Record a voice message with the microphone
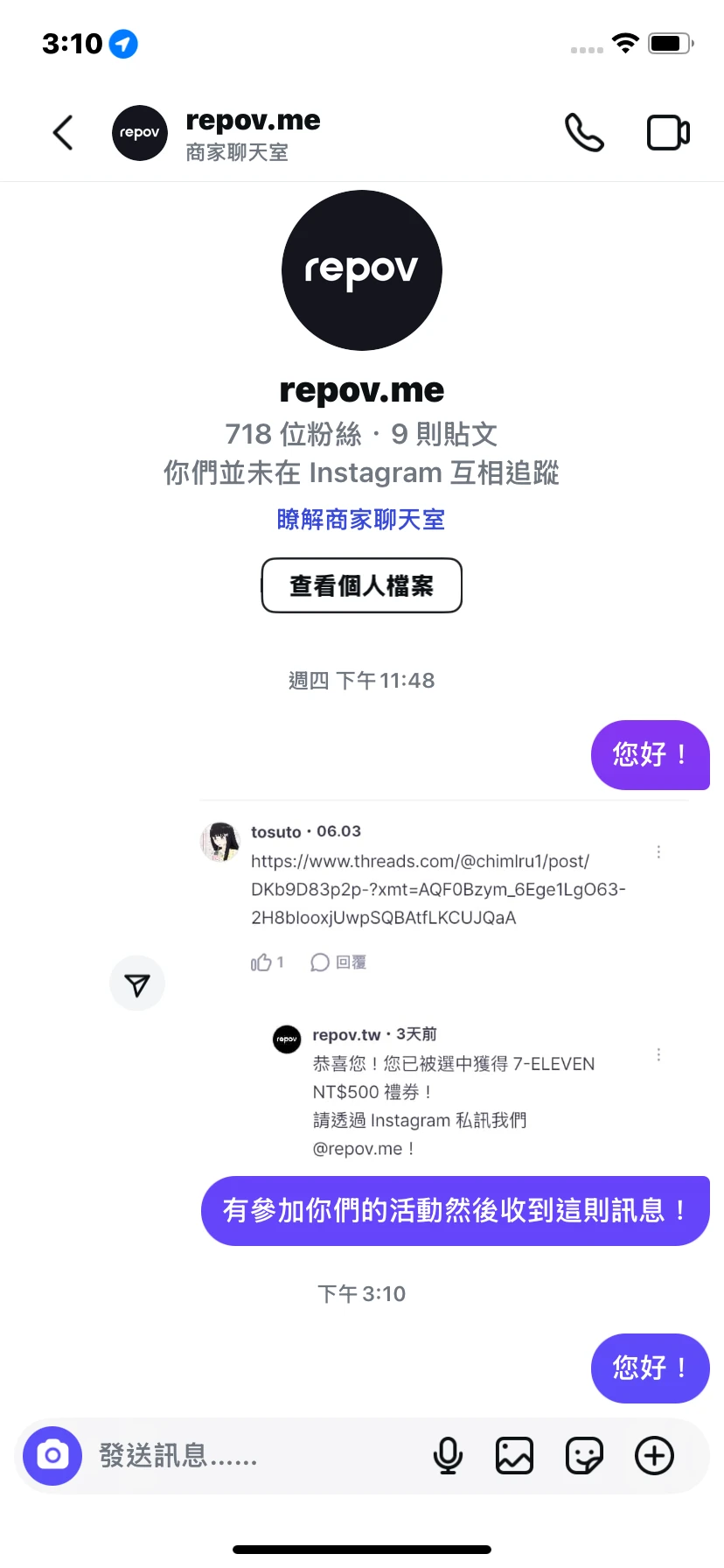 tap(448, 1456)
